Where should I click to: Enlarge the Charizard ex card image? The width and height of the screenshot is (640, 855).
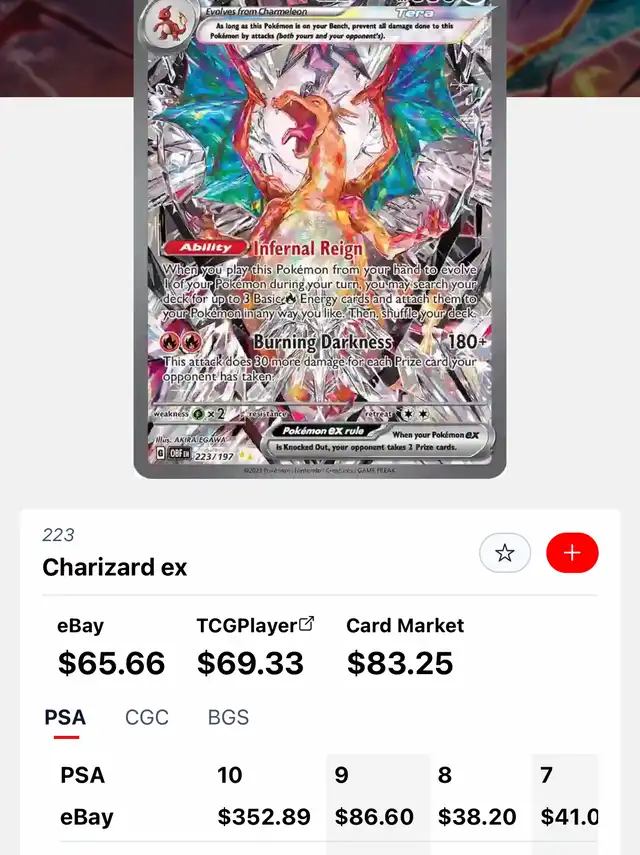pyautogui.click(x=320, y=240)
